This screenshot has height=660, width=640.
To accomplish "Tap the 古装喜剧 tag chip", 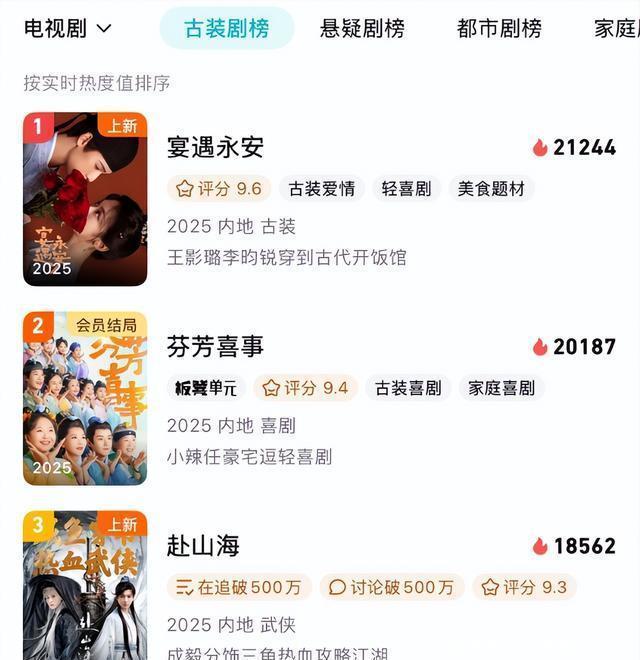I will 408,388.
